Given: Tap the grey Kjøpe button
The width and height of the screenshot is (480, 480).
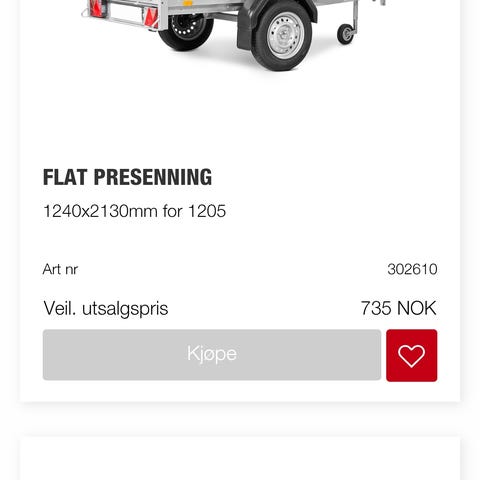Looking at the screenshot, I should point(212,355).
